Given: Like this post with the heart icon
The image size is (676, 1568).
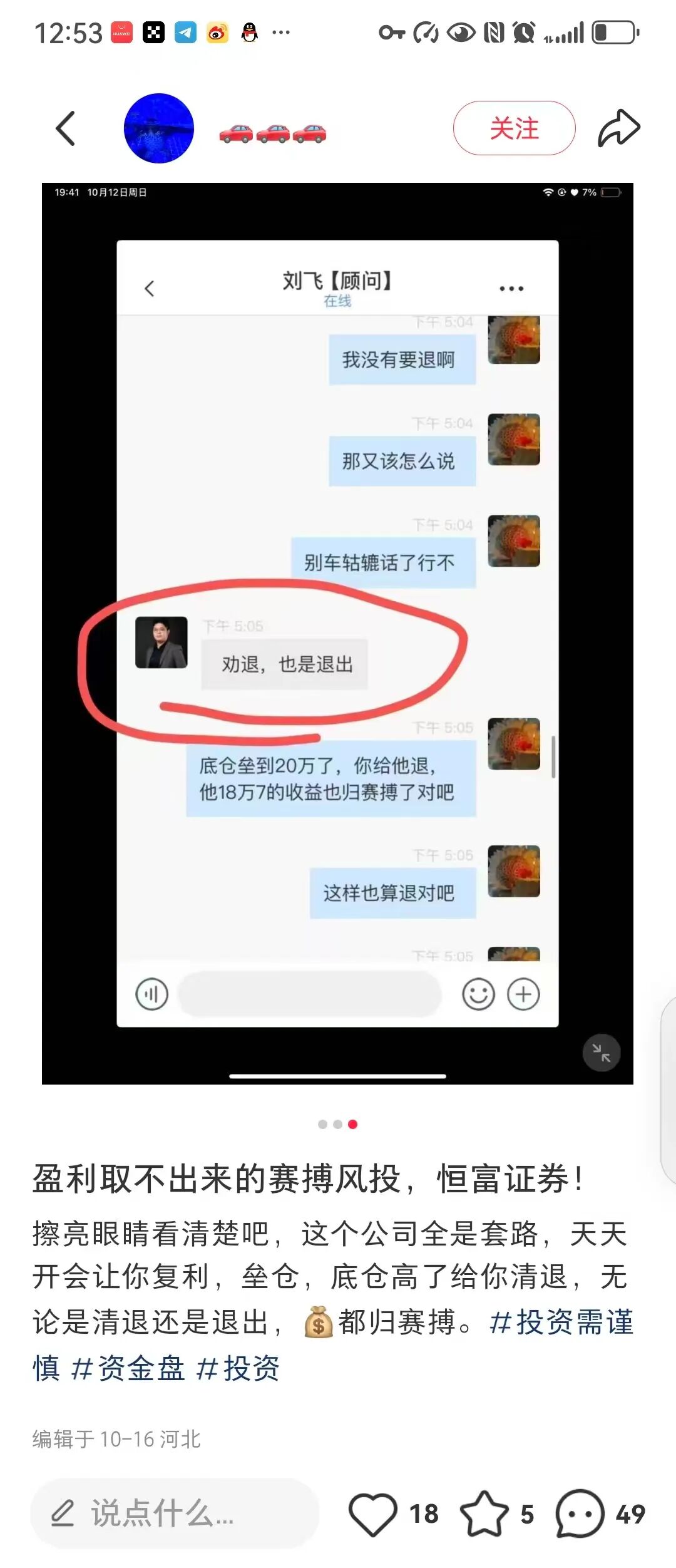Looking at the screenshot, I should (x=373, y=1514).
